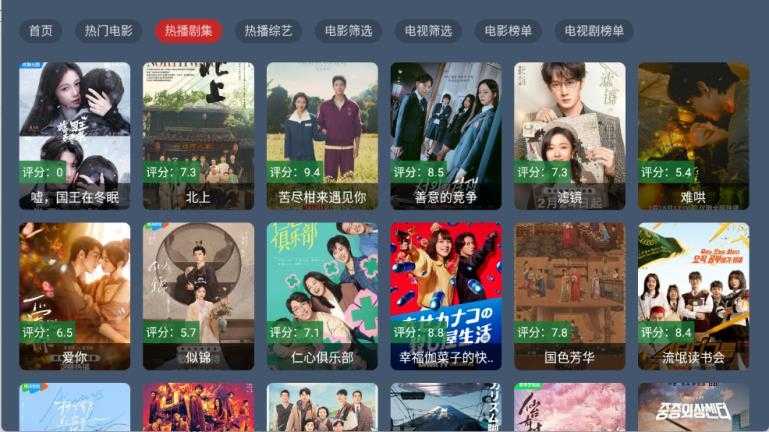This screenshot has height=432, width=769.
Task: Open the drama 嘘, 国王在冬眠
Action: tap(75, 135)
